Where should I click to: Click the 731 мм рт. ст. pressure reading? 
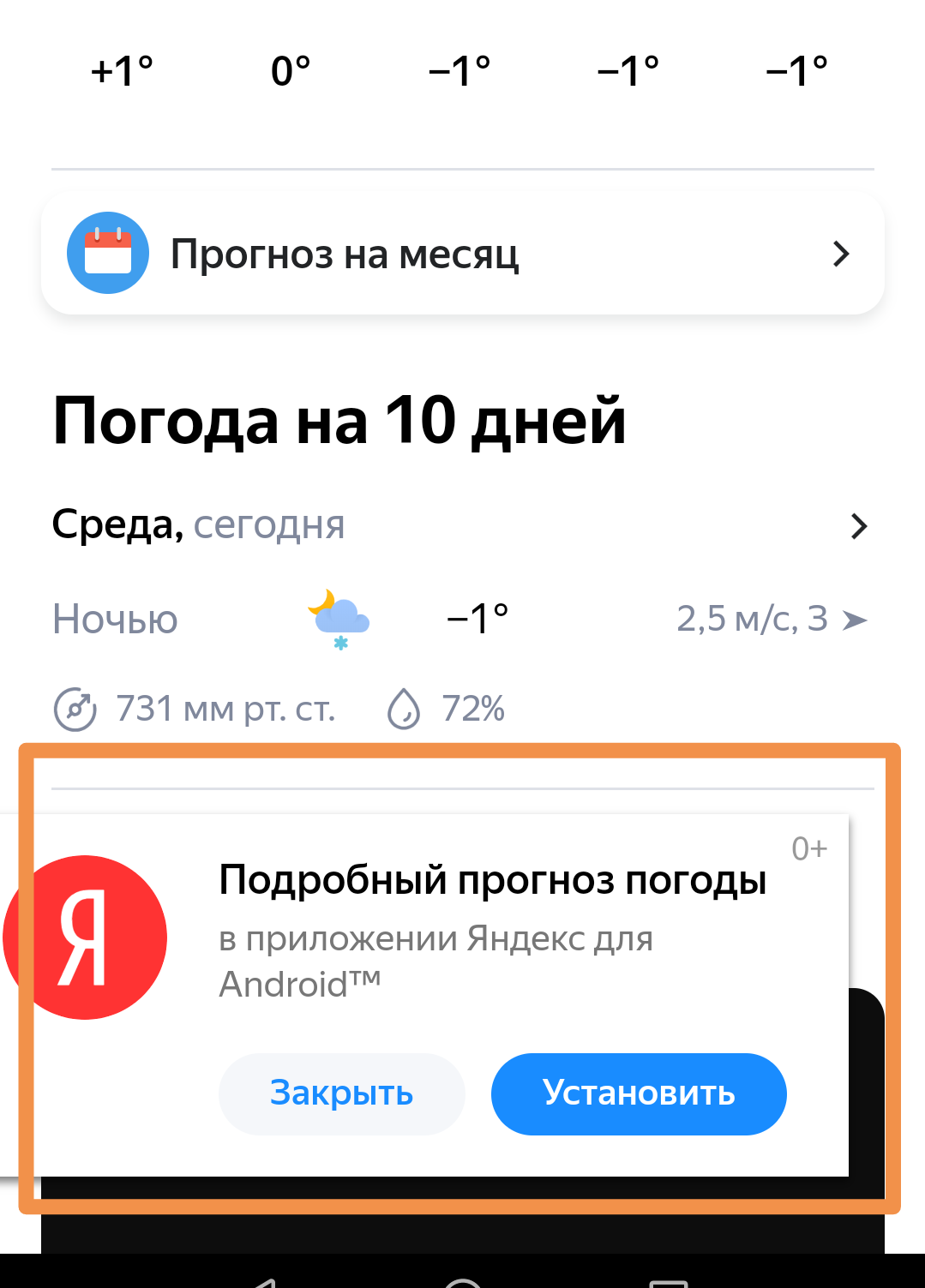(225, 709)
